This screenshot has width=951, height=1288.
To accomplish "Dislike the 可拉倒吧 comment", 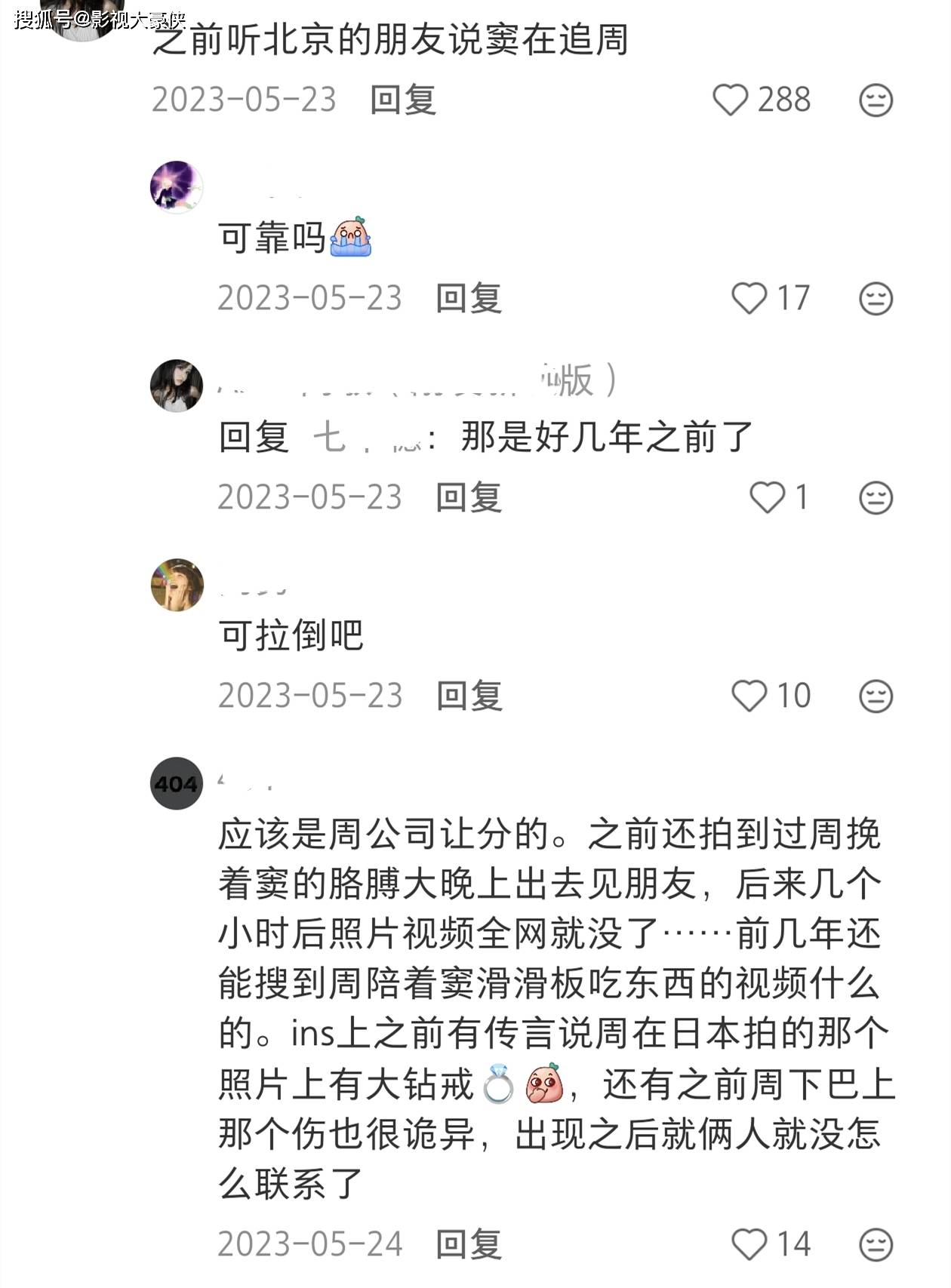I will (x=876, y=696).
